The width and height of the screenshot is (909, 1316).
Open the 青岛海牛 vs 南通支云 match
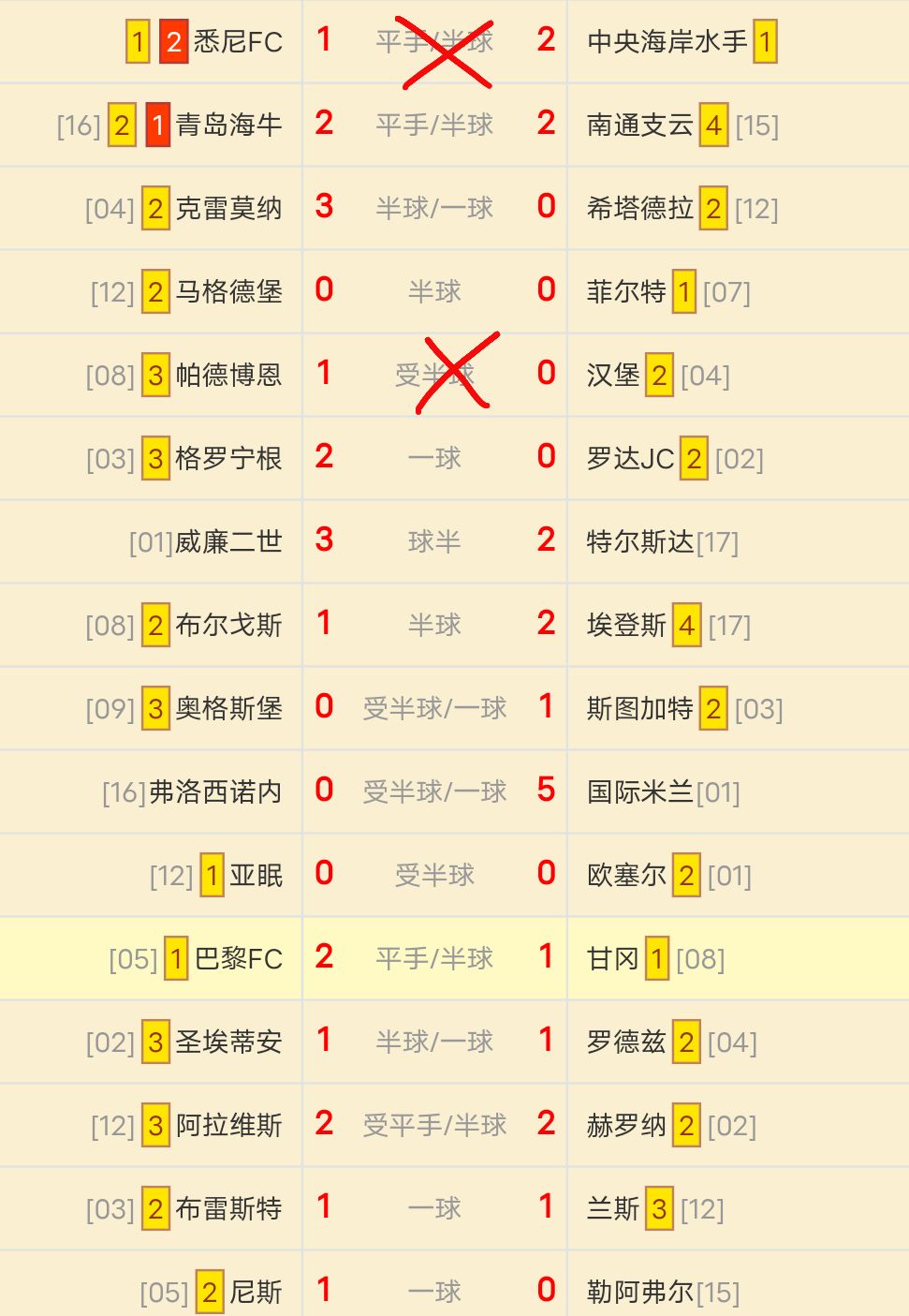coord(434,125)
